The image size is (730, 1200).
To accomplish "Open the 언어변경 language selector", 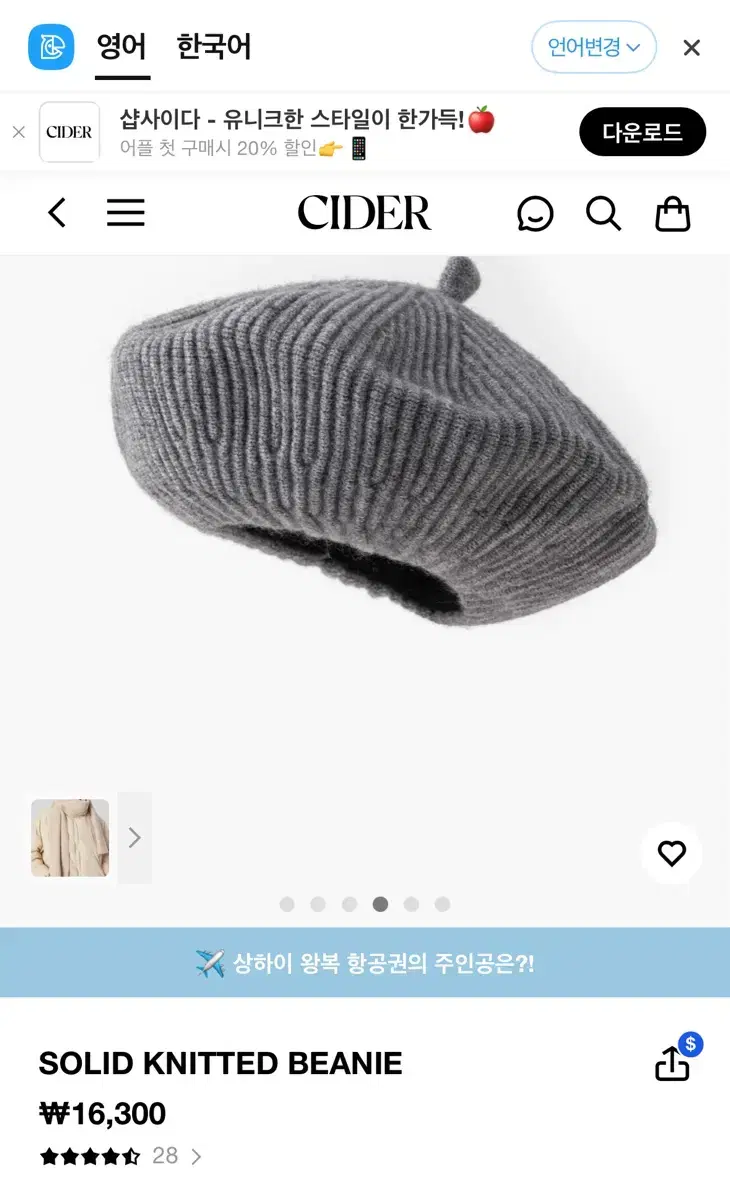I will [593, 47].
